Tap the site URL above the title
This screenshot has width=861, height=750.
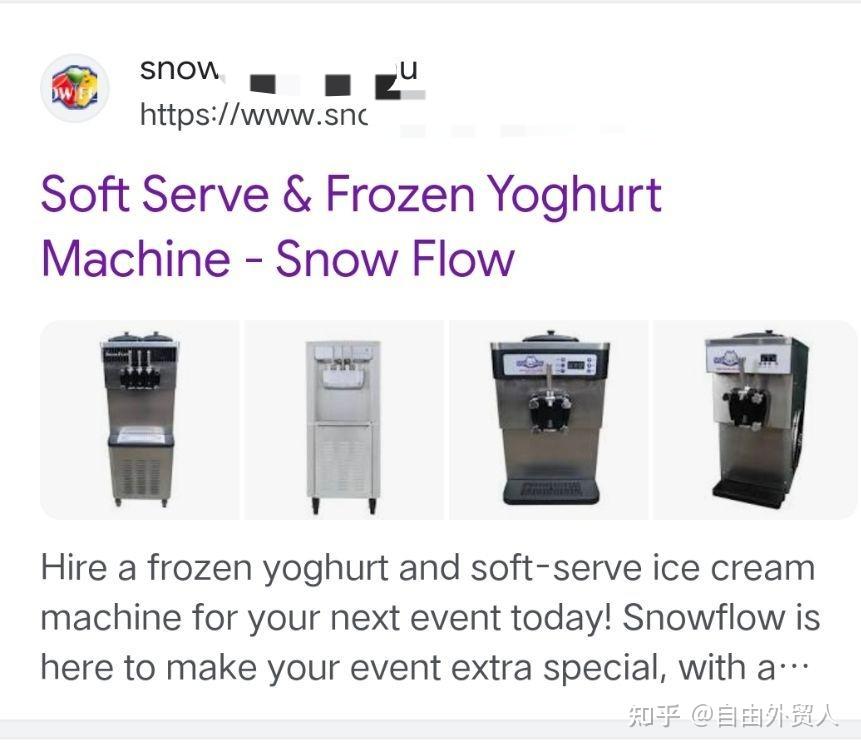pyautogui.click(x=254, y=114)
